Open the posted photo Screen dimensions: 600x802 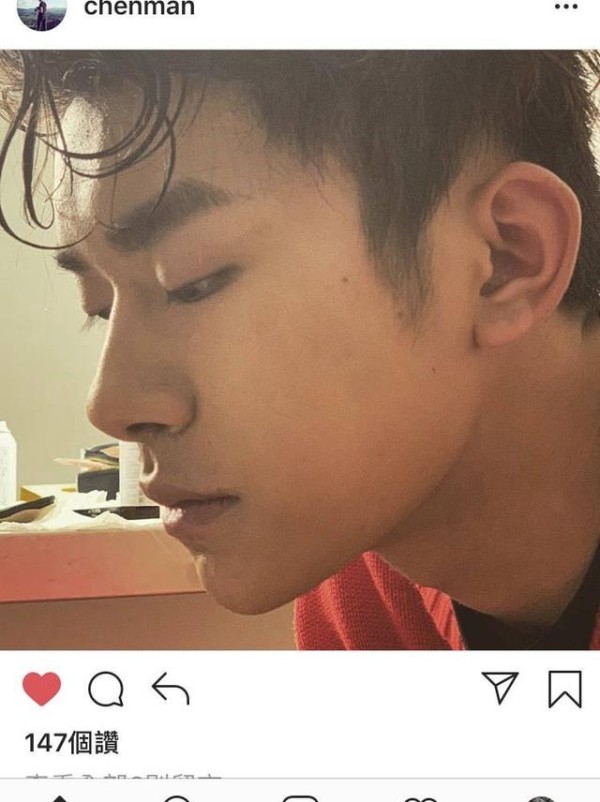300,350
